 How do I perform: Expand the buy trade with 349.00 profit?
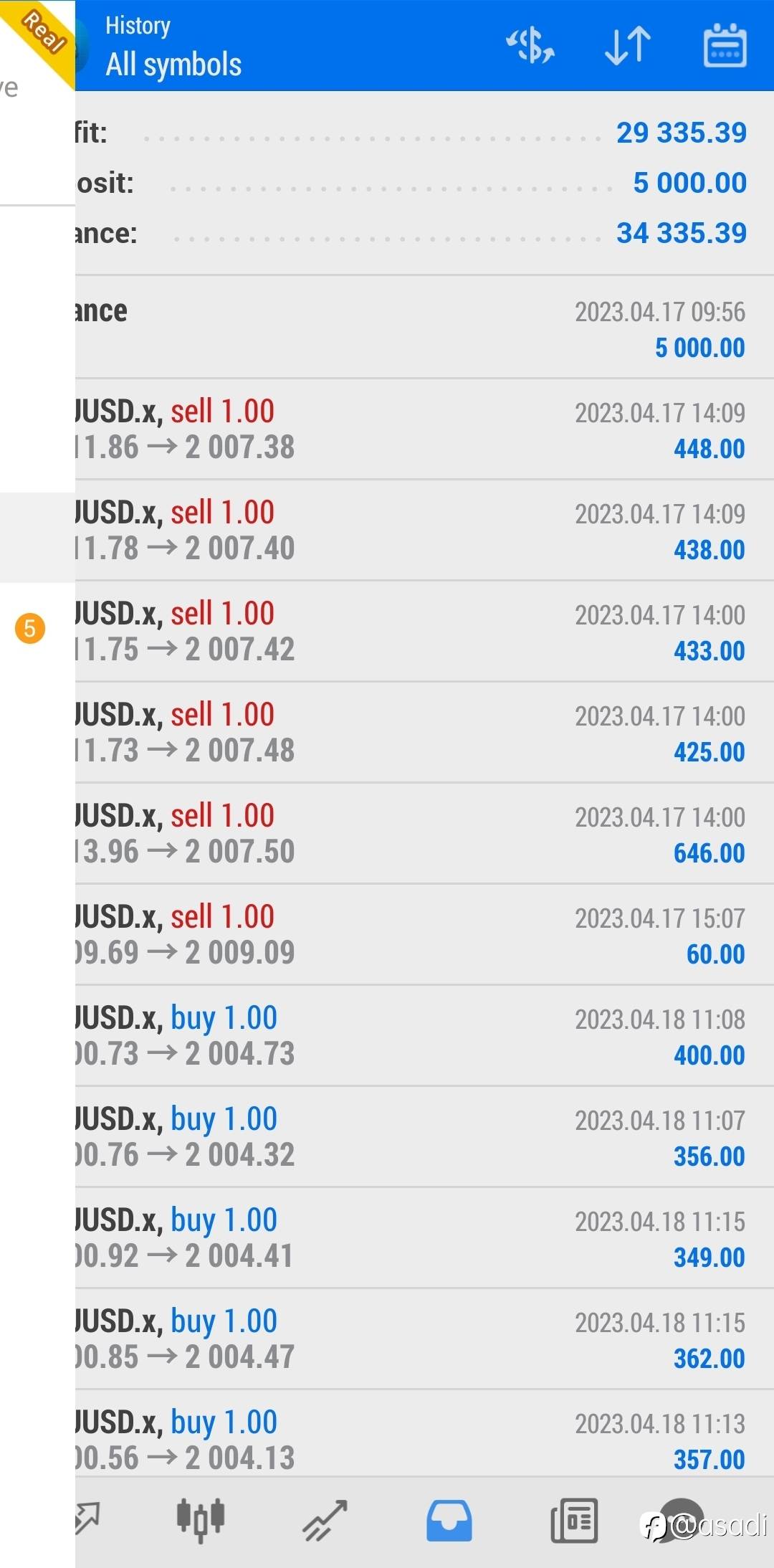tap(424, 1238)
